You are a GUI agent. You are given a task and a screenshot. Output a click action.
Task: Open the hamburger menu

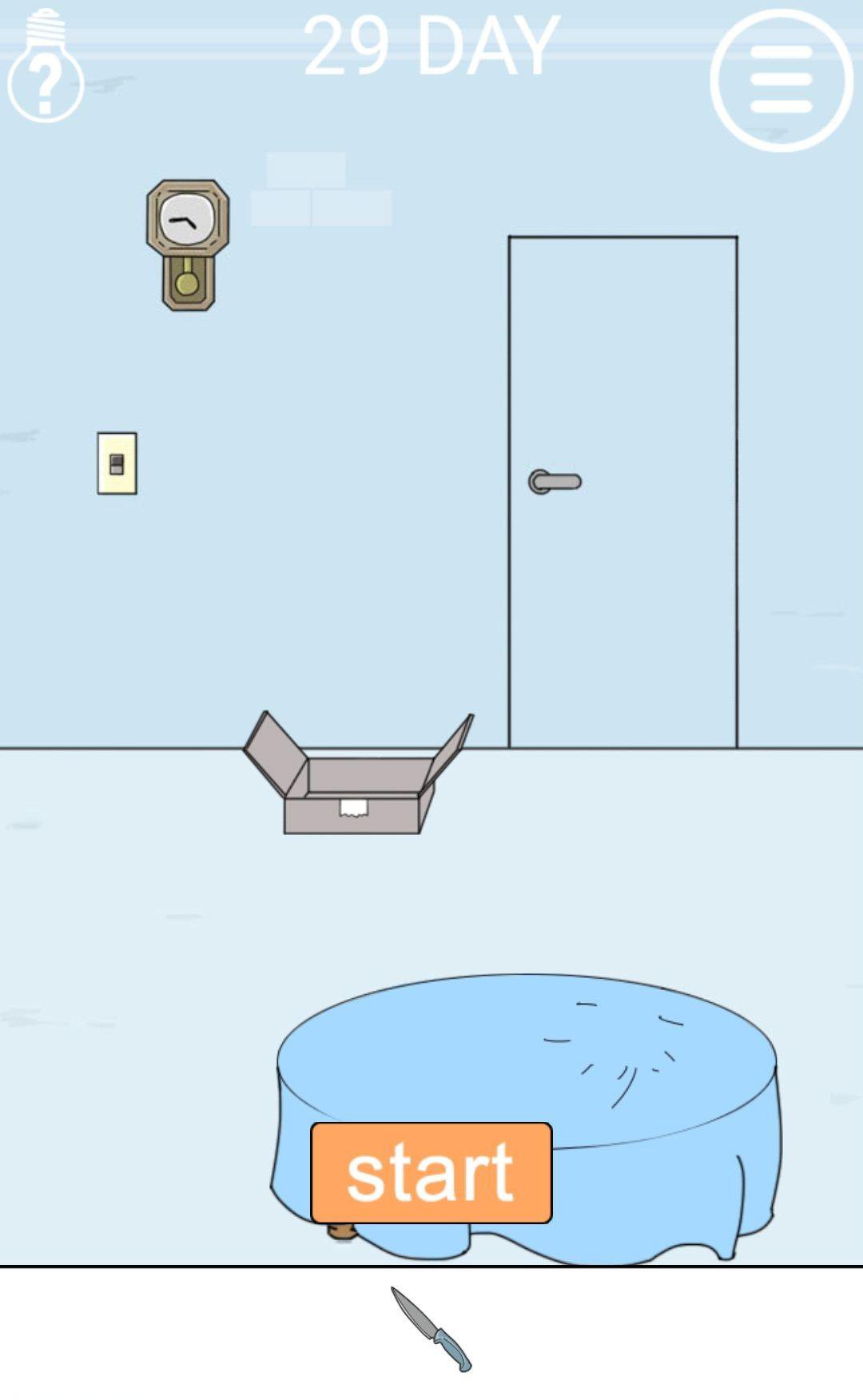(781, 80)
